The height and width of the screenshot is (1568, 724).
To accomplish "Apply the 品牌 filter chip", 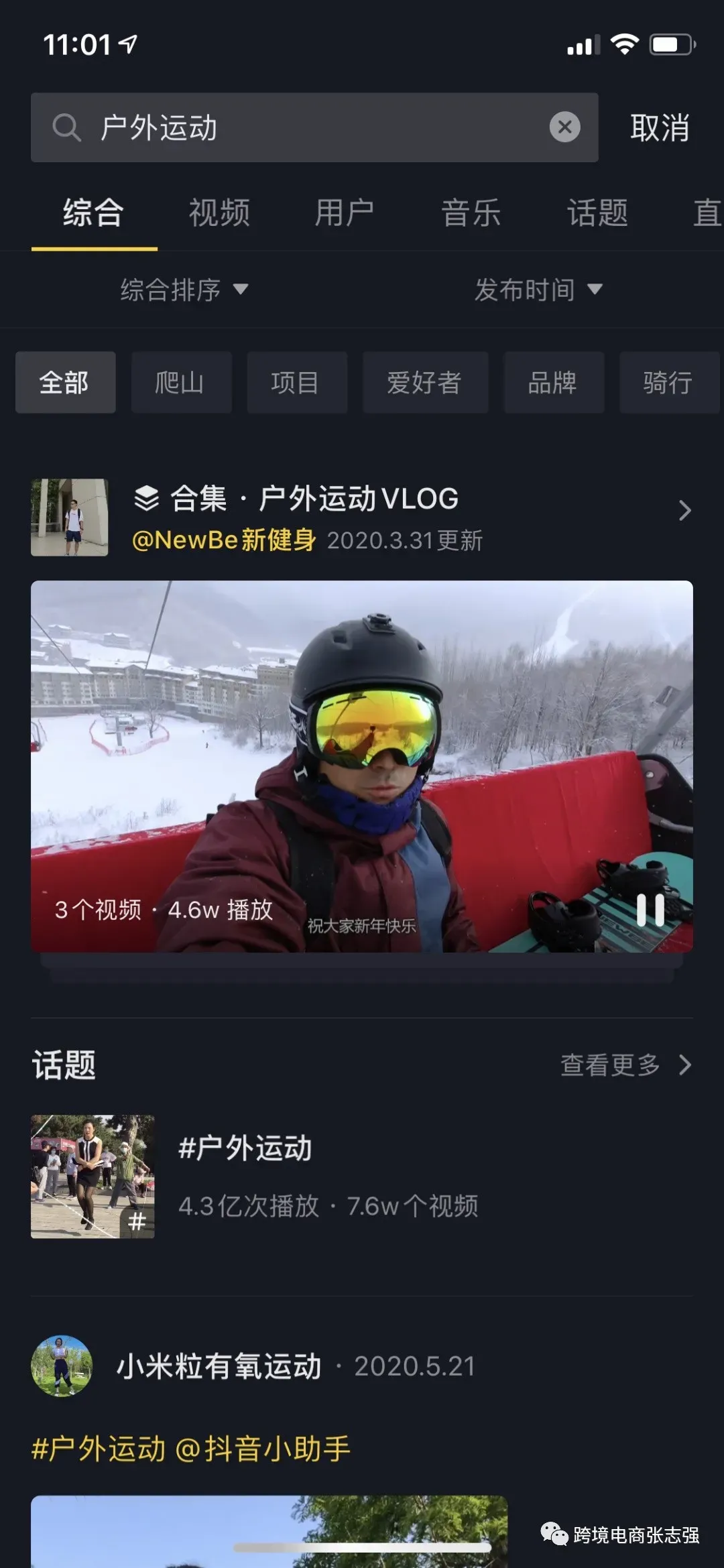I will [x=553, y=382].
